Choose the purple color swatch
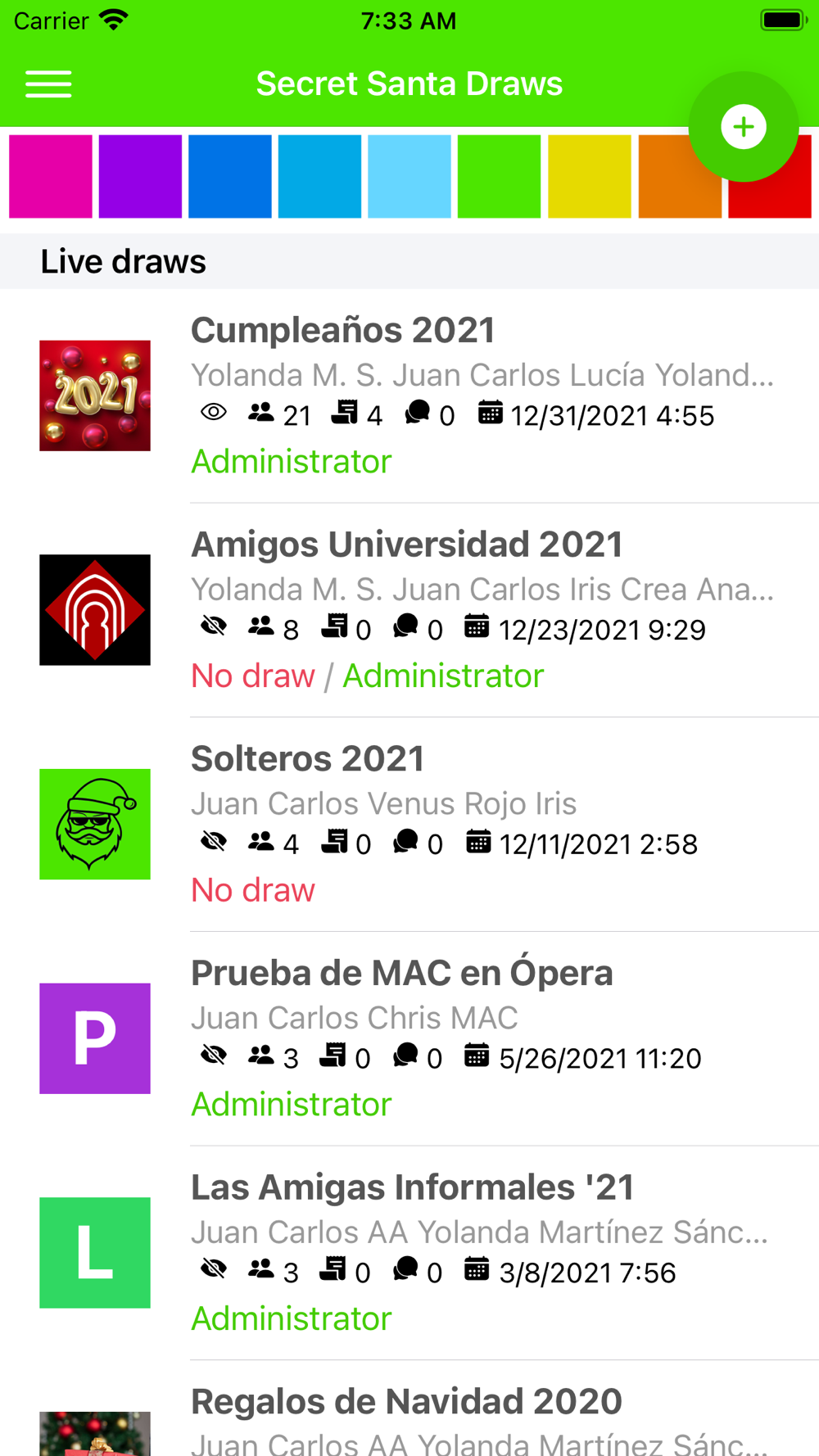The image size is (819, 1456). point(140,177)
